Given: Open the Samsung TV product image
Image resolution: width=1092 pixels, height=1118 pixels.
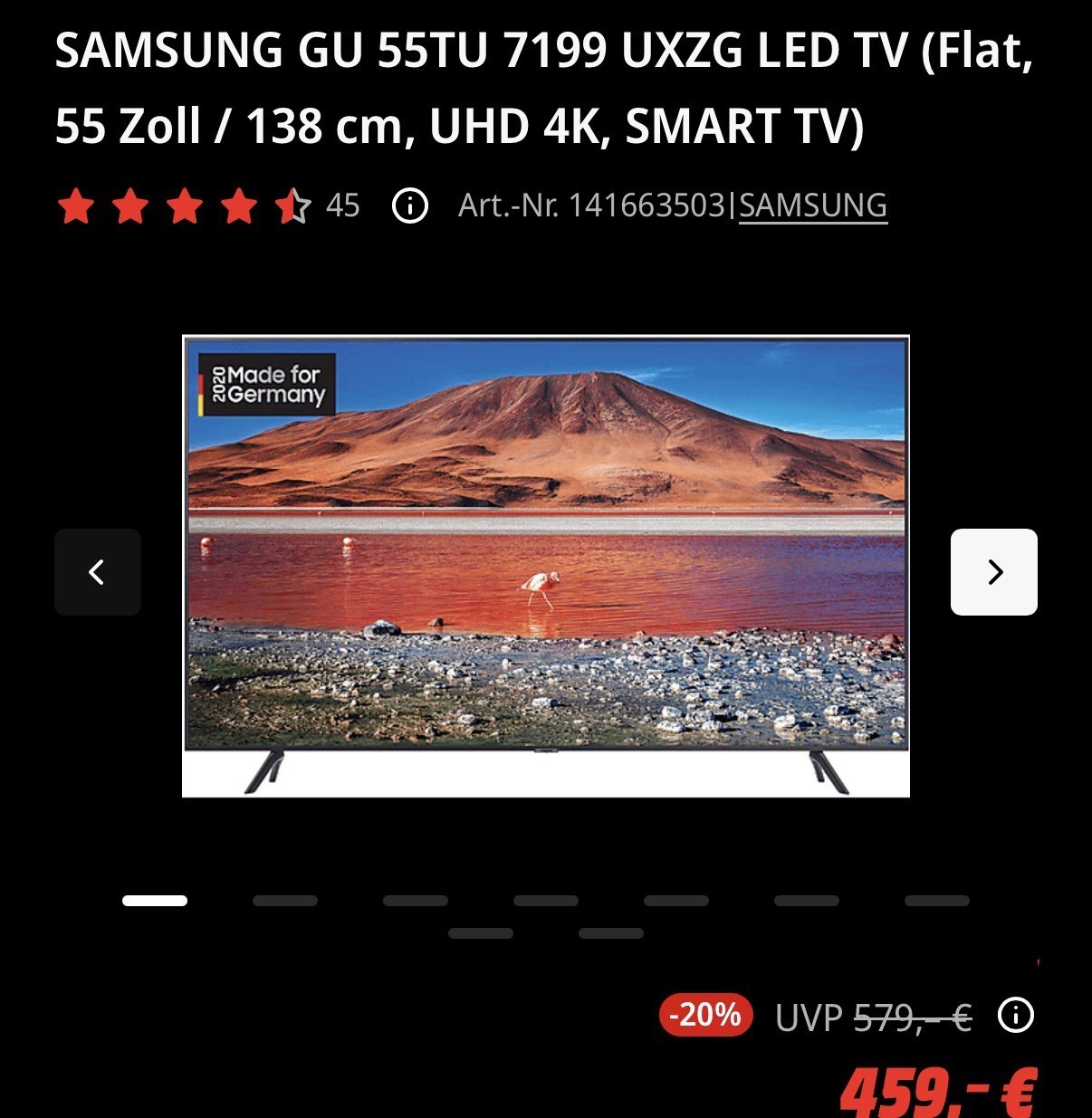Looking at the screenshot, I should [x=545, y=566].
